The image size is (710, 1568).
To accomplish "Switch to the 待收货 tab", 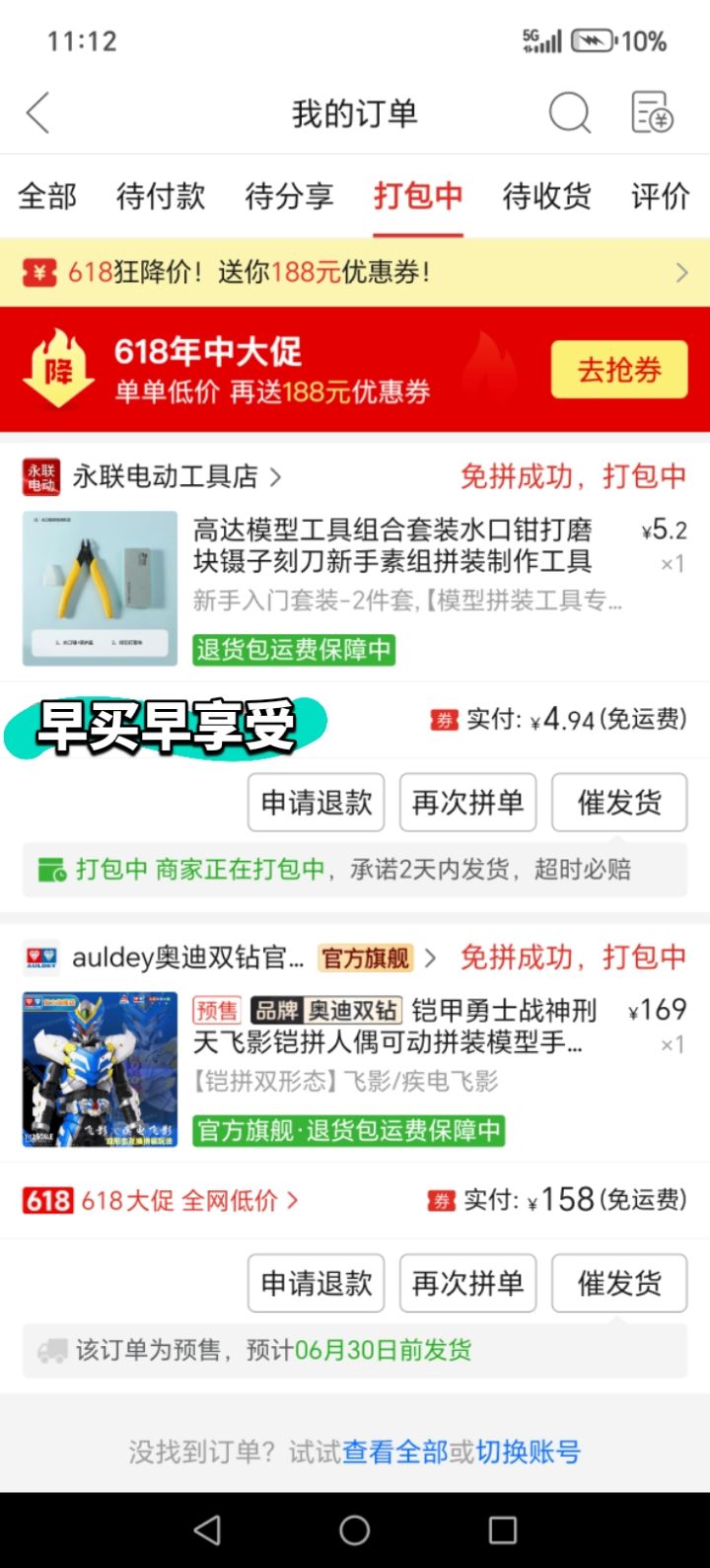I will 546,195.
